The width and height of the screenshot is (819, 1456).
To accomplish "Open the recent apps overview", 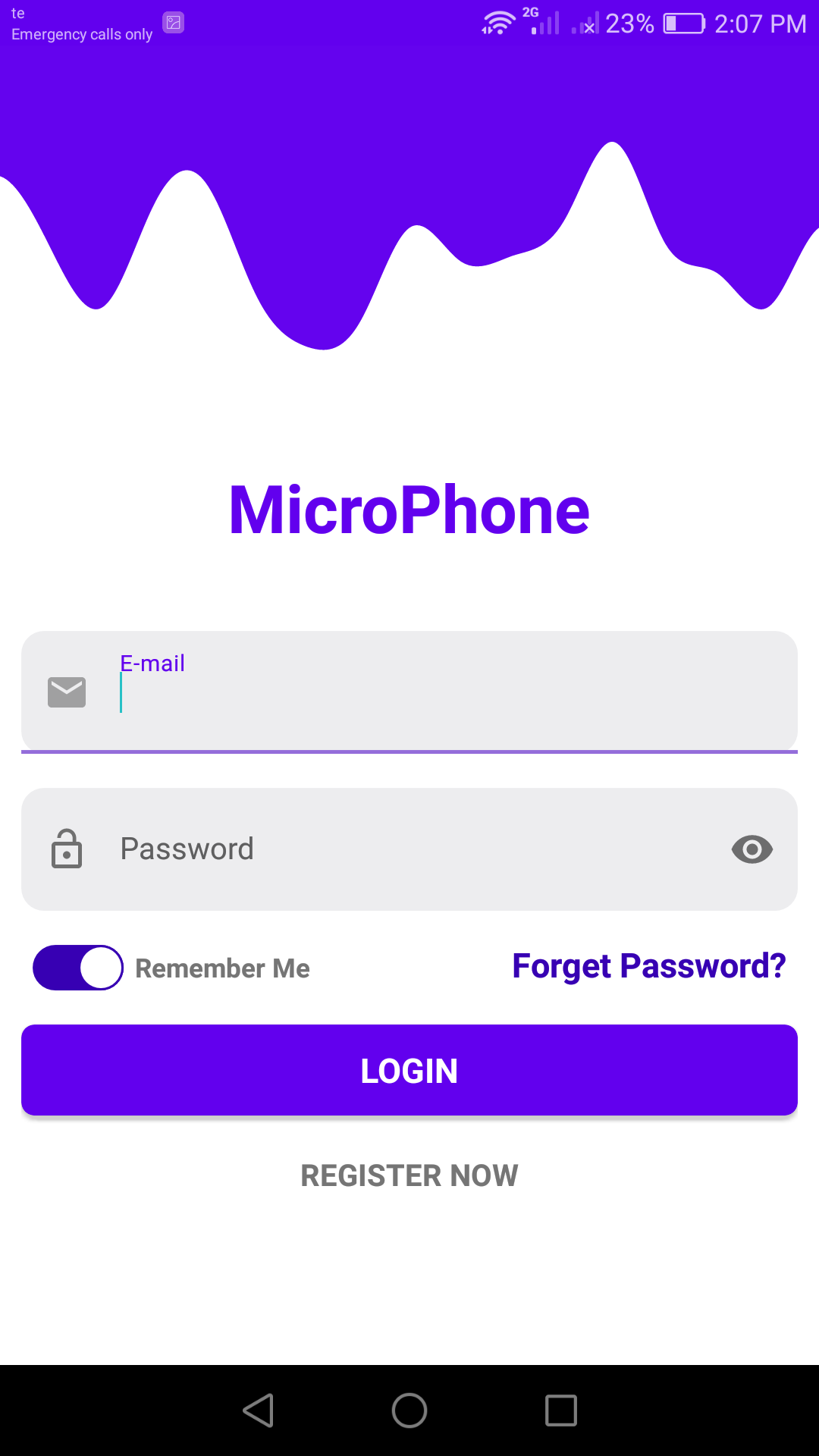I will click(561, 1410).
